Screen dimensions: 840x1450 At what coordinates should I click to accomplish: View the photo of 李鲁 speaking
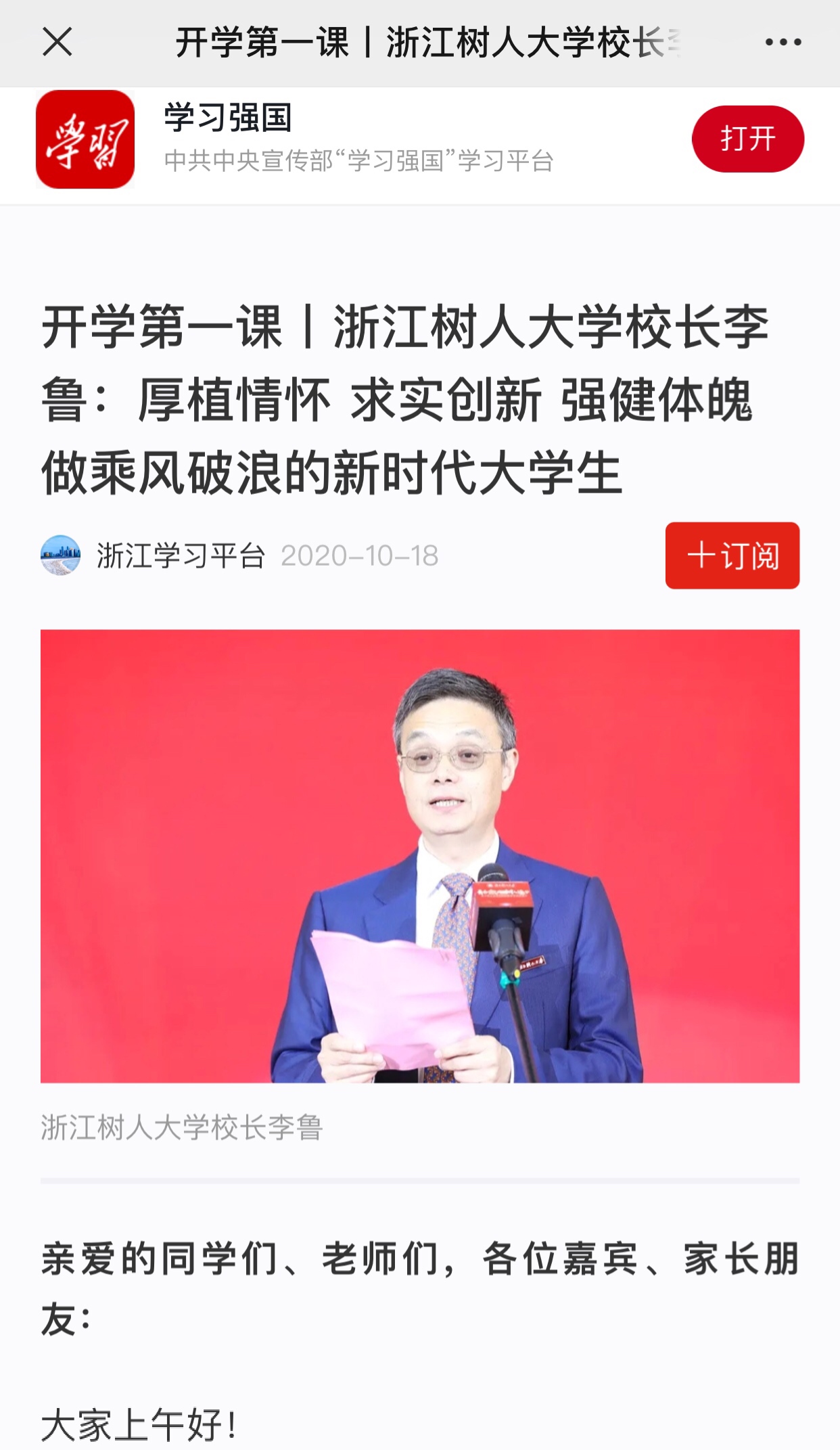420,856
